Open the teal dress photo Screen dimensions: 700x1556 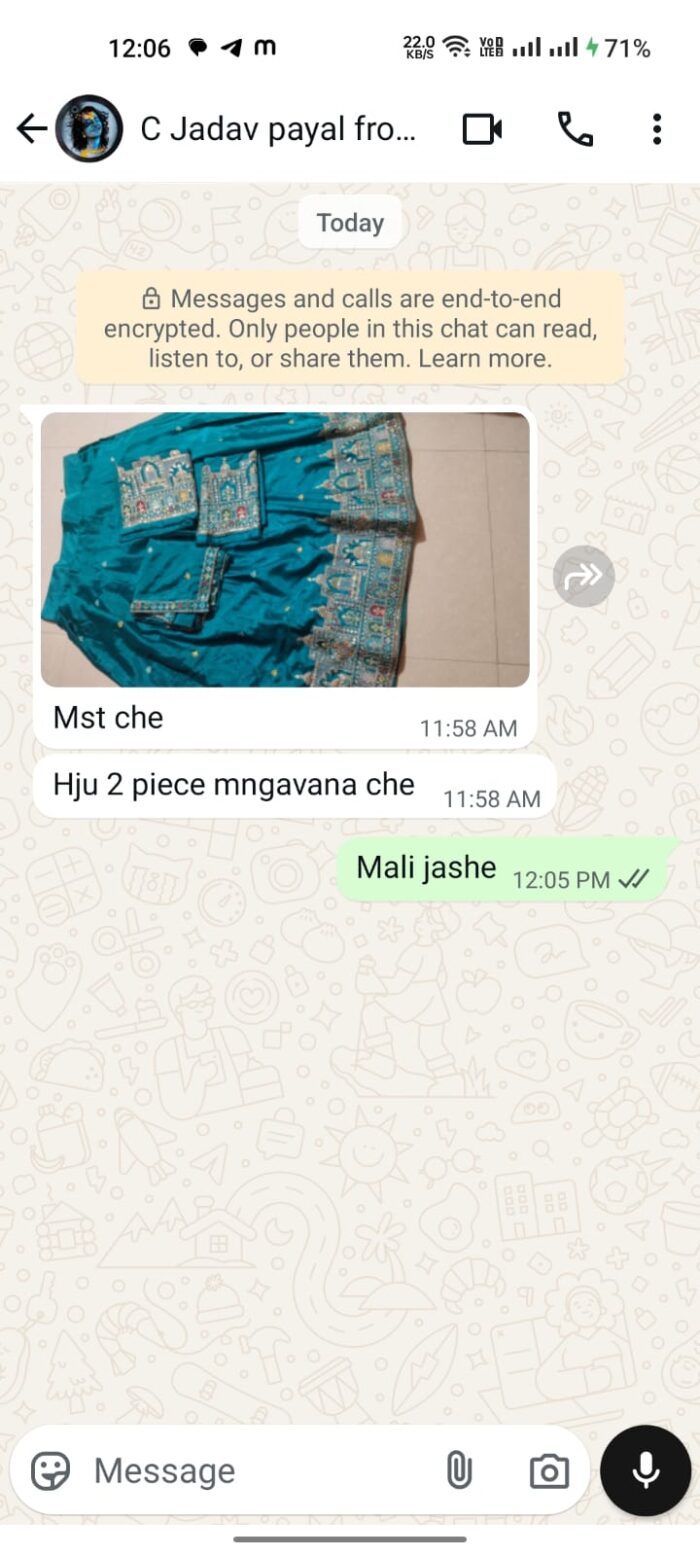click(x=285, y=549)
